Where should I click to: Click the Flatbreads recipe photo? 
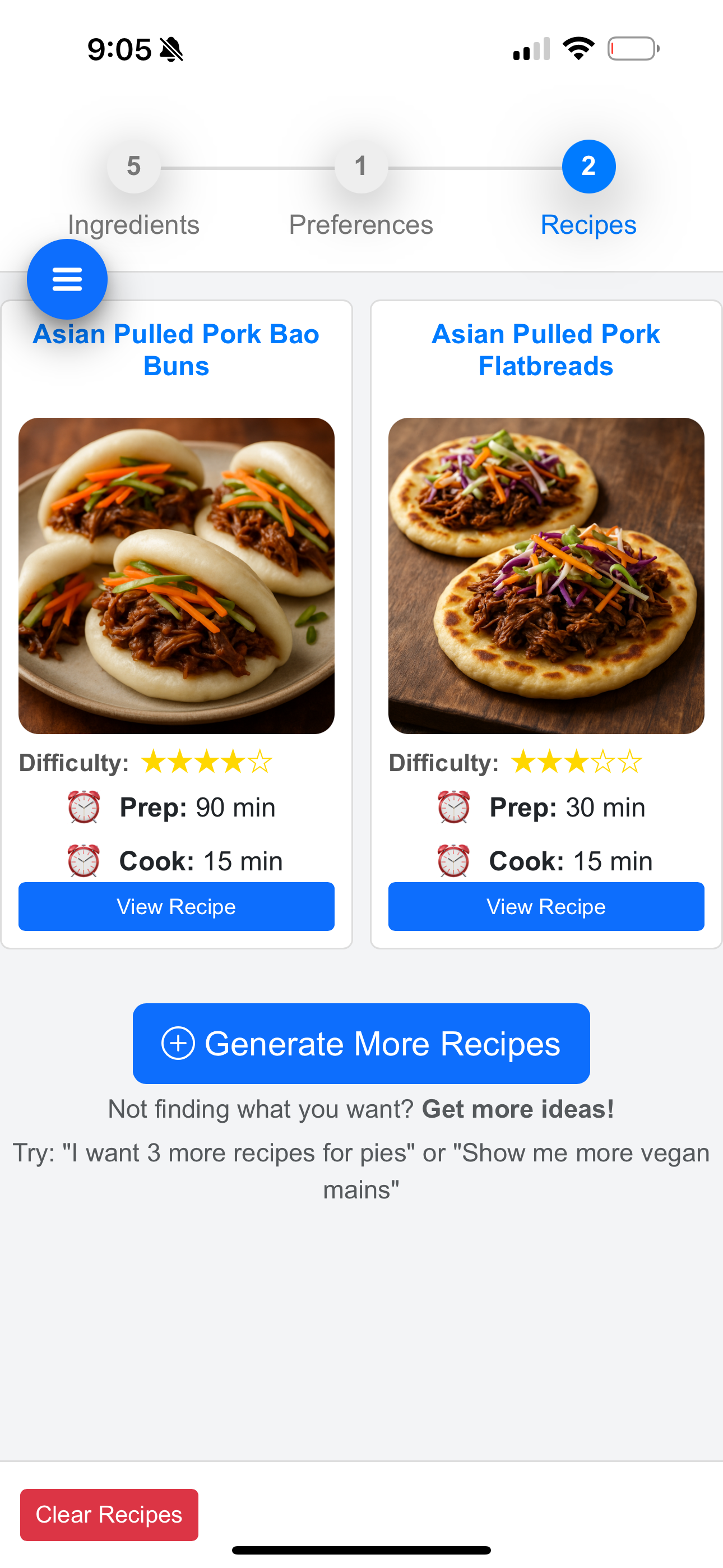pos(545,575)
